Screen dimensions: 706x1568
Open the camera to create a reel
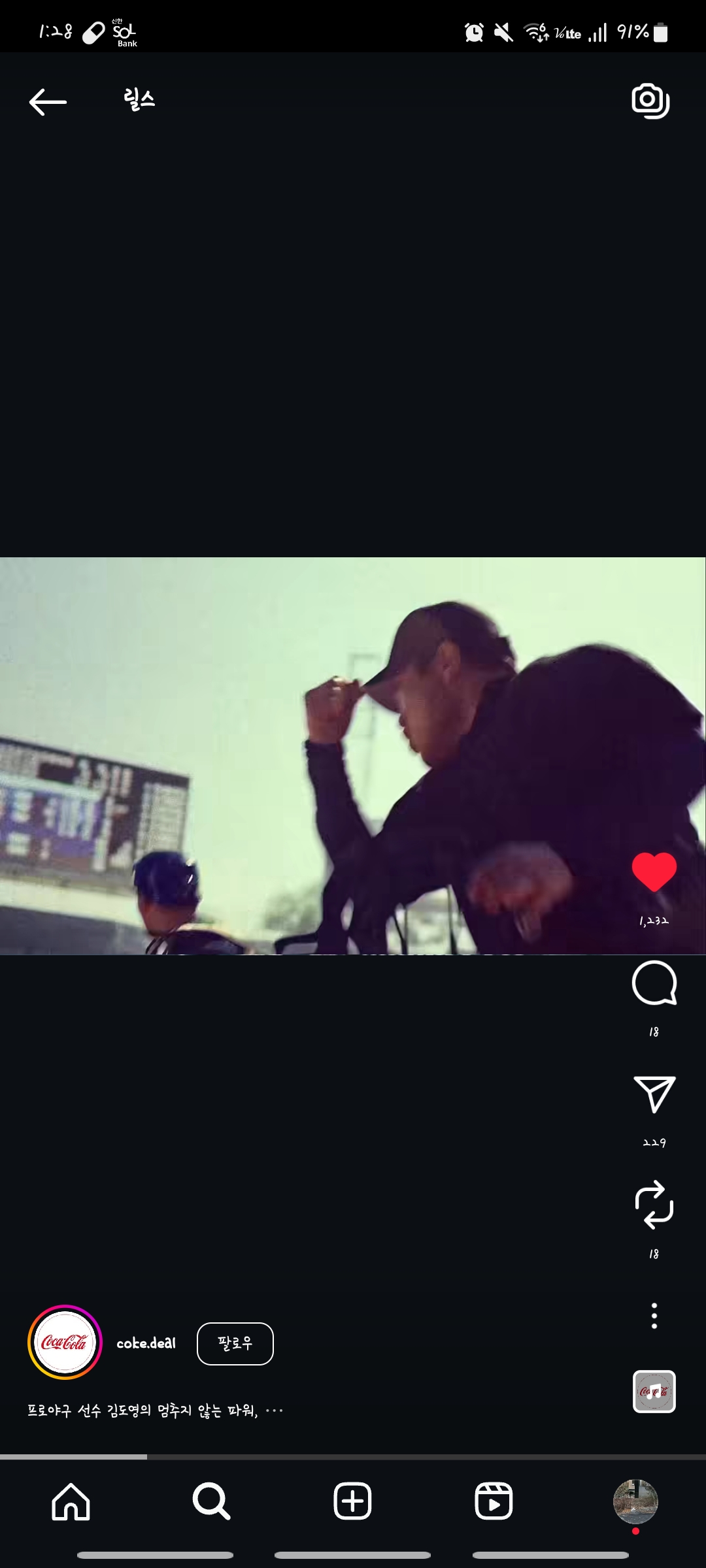[650, 101]
